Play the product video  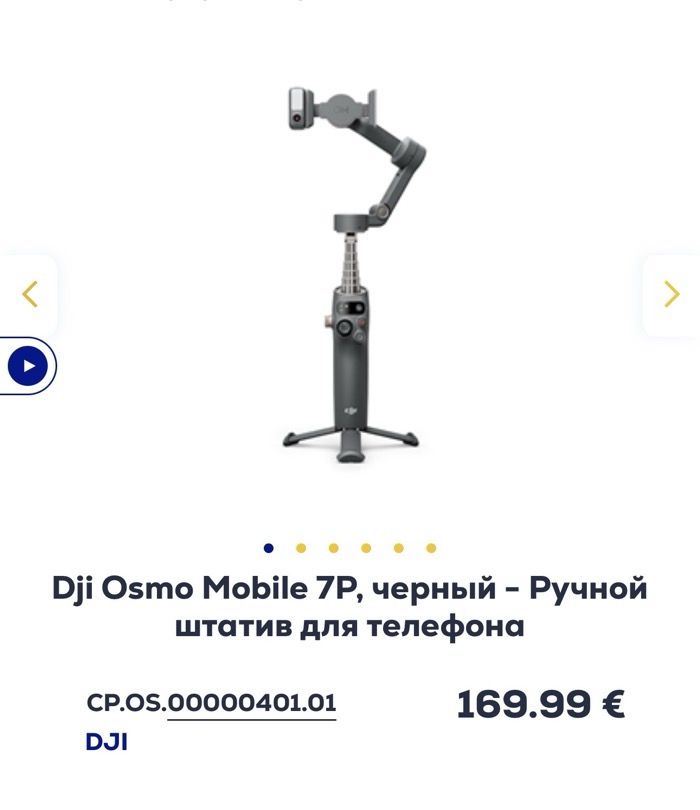click(x=28, y=366)
